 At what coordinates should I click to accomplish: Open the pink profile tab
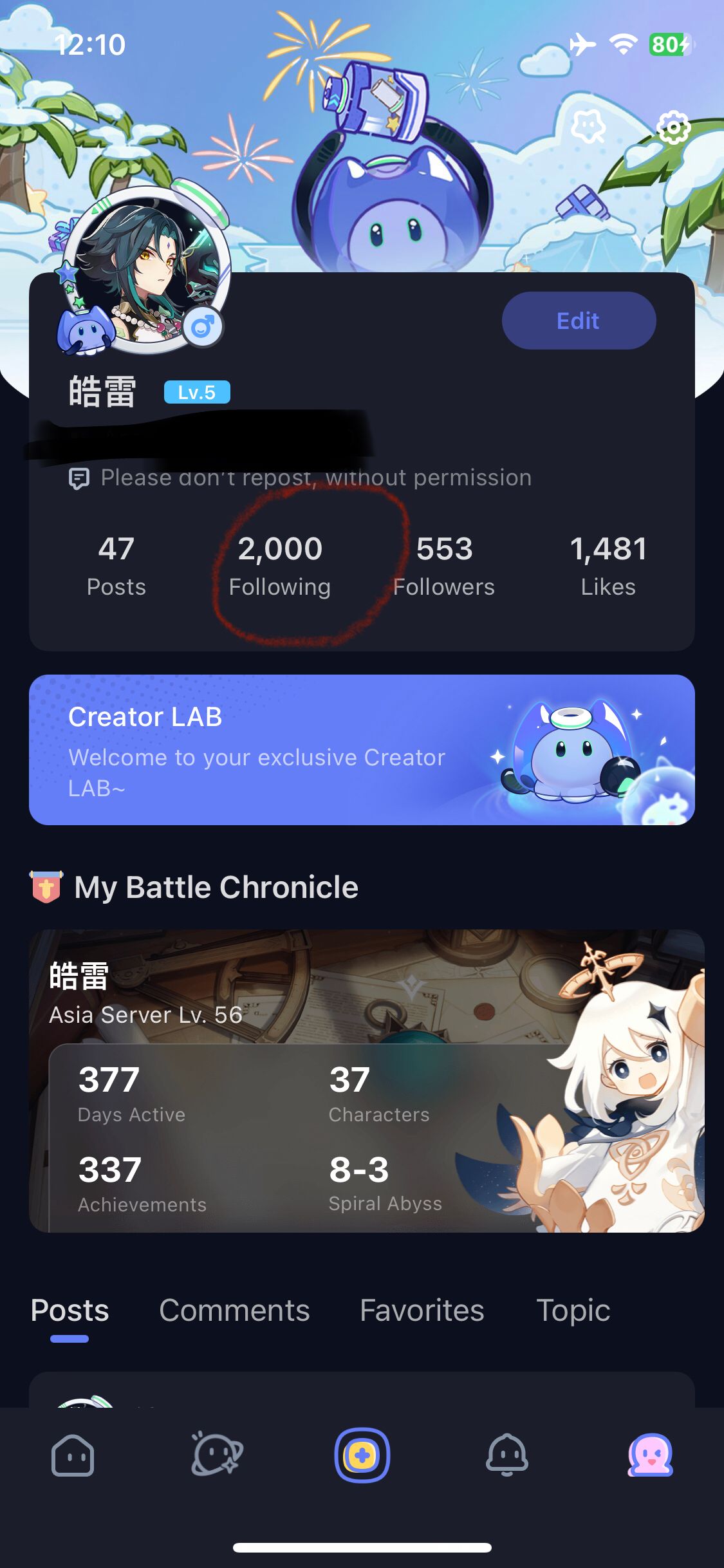point(650,1454)
